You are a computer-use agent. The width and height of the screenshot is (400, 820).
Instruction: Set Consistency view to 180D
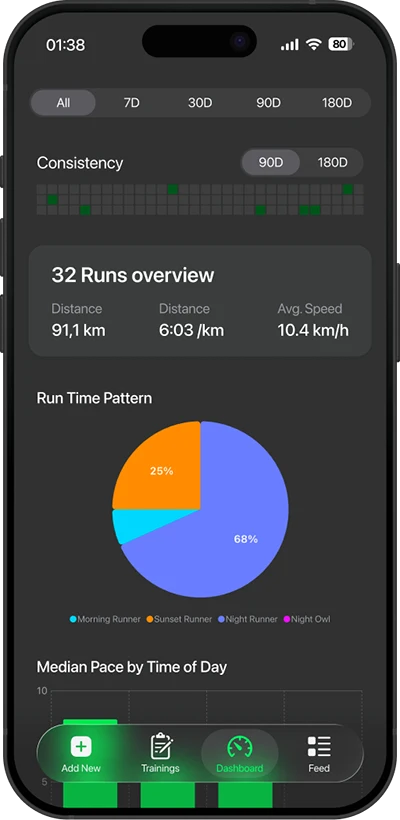333,163
